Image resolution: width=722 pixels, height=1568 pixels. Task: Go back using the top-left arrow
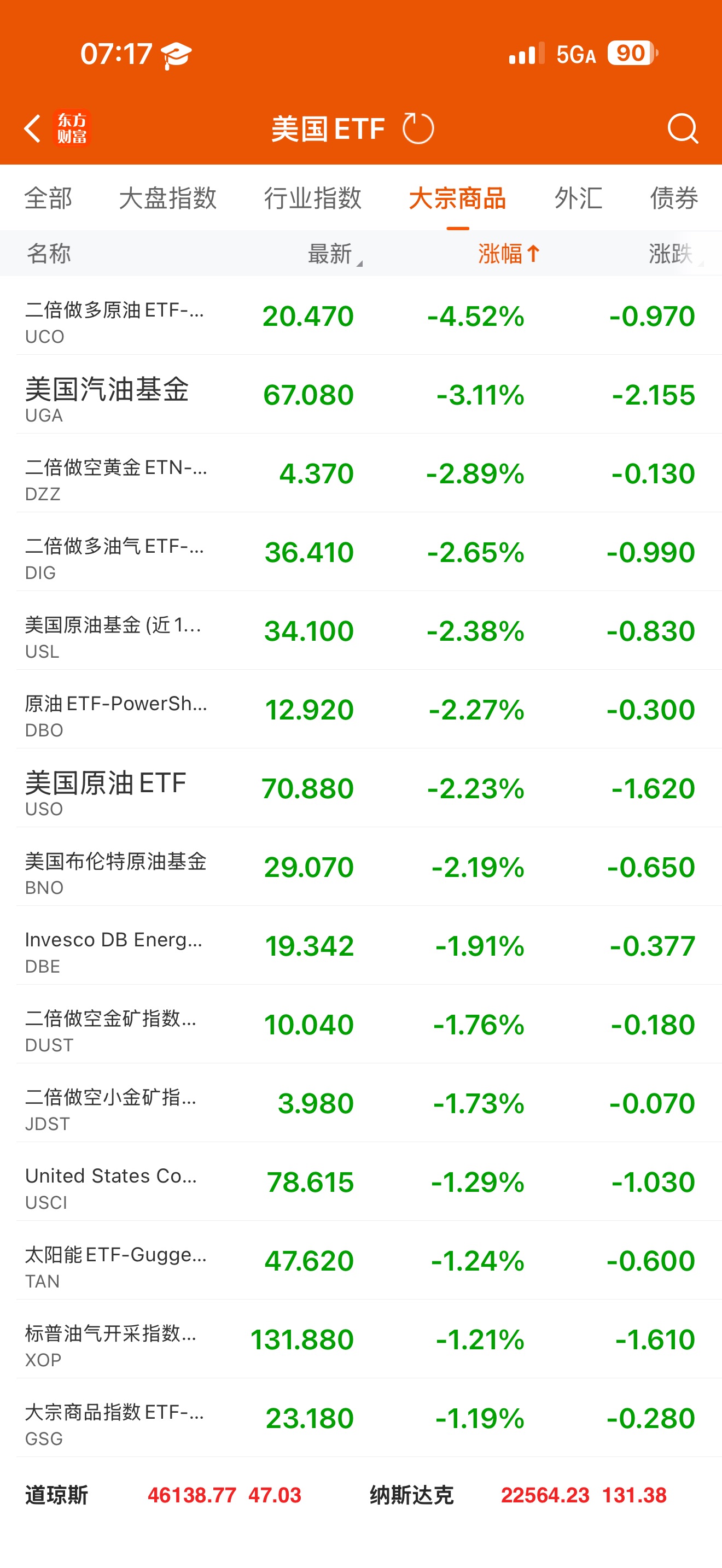click(x=33, y=128)
